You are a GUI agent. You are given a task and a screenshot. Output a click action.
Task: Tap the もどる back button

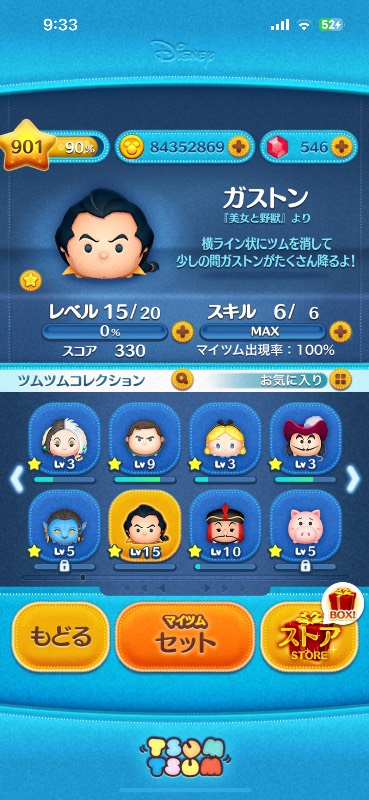(60, 637)
